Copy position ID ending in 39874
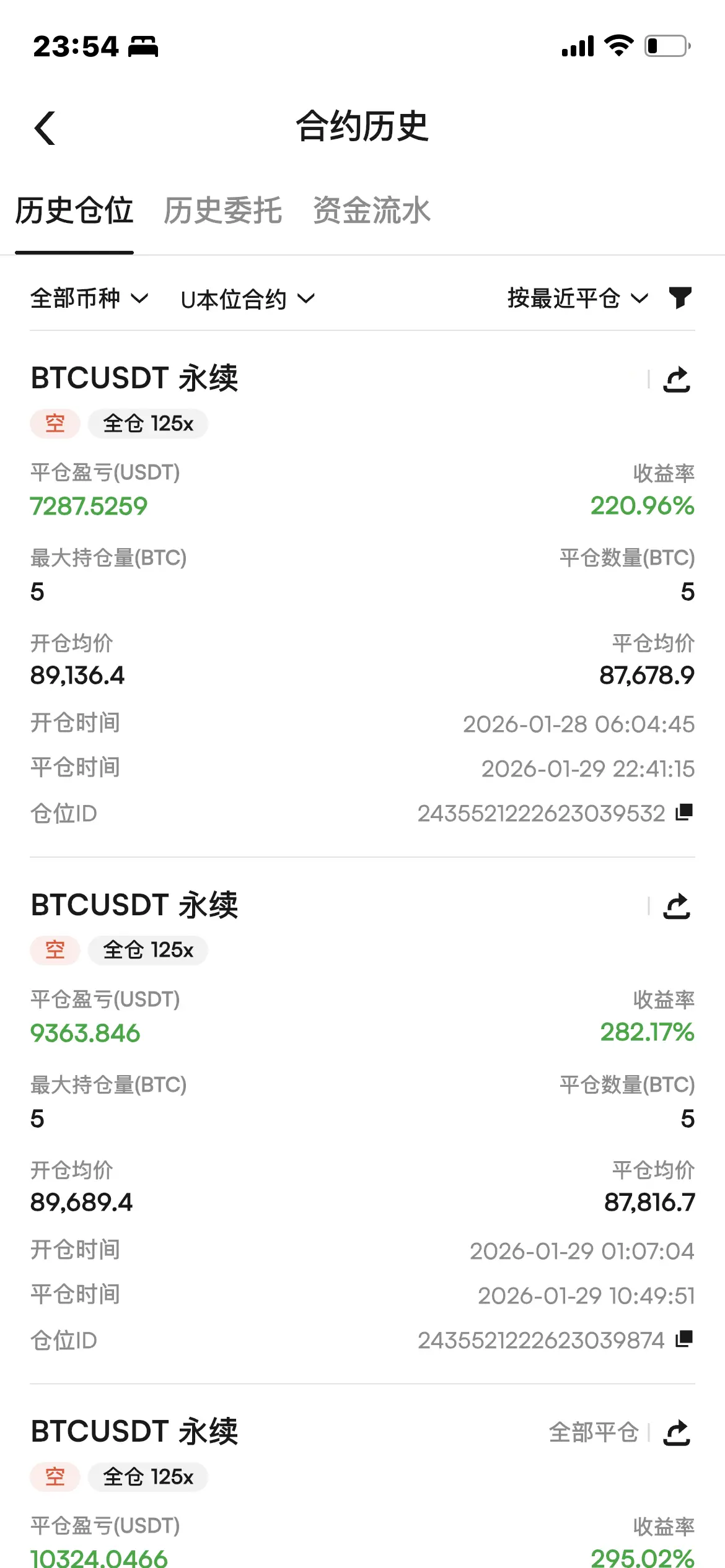725x1568 pixels. point(684,1339)
